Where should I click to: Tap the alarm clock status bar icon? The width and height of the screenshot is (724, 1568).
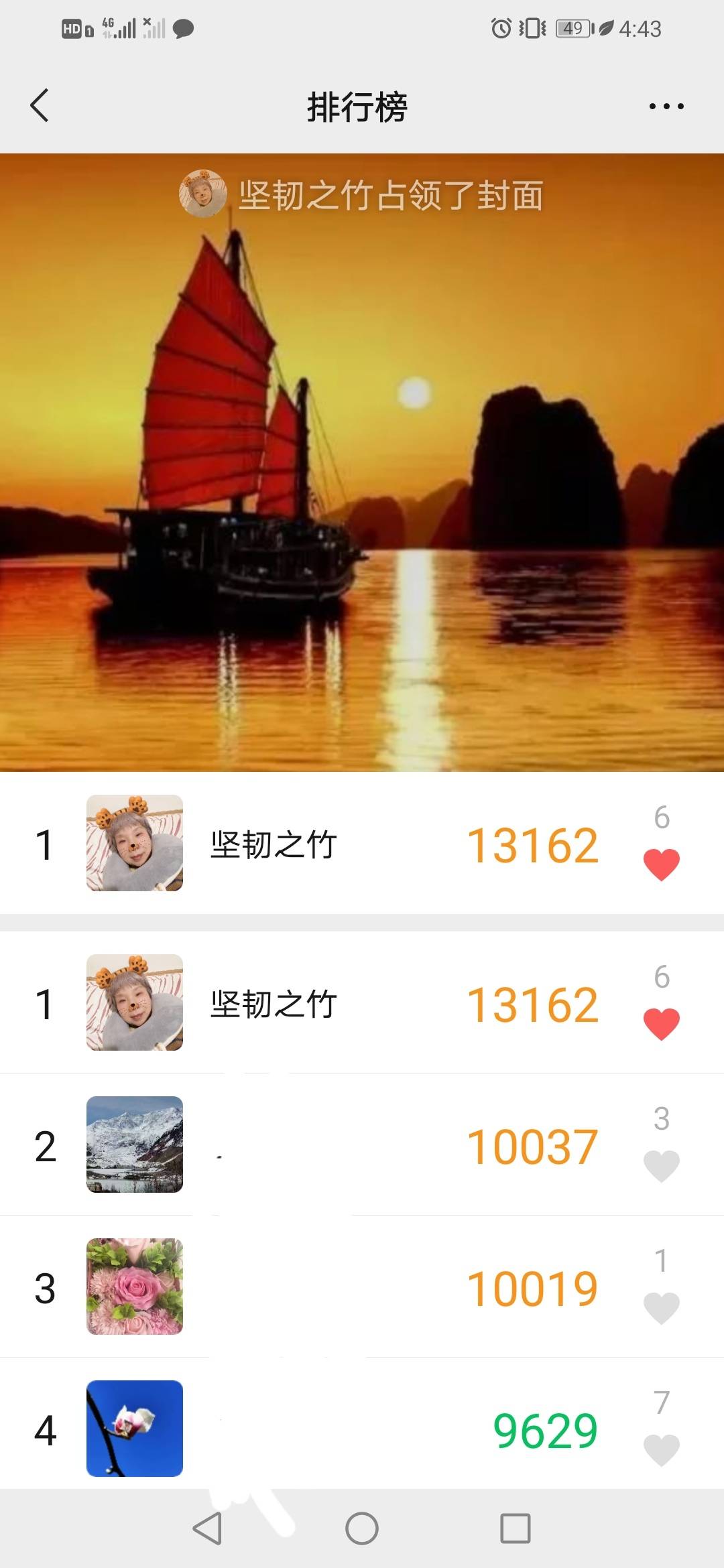point(498,28)
